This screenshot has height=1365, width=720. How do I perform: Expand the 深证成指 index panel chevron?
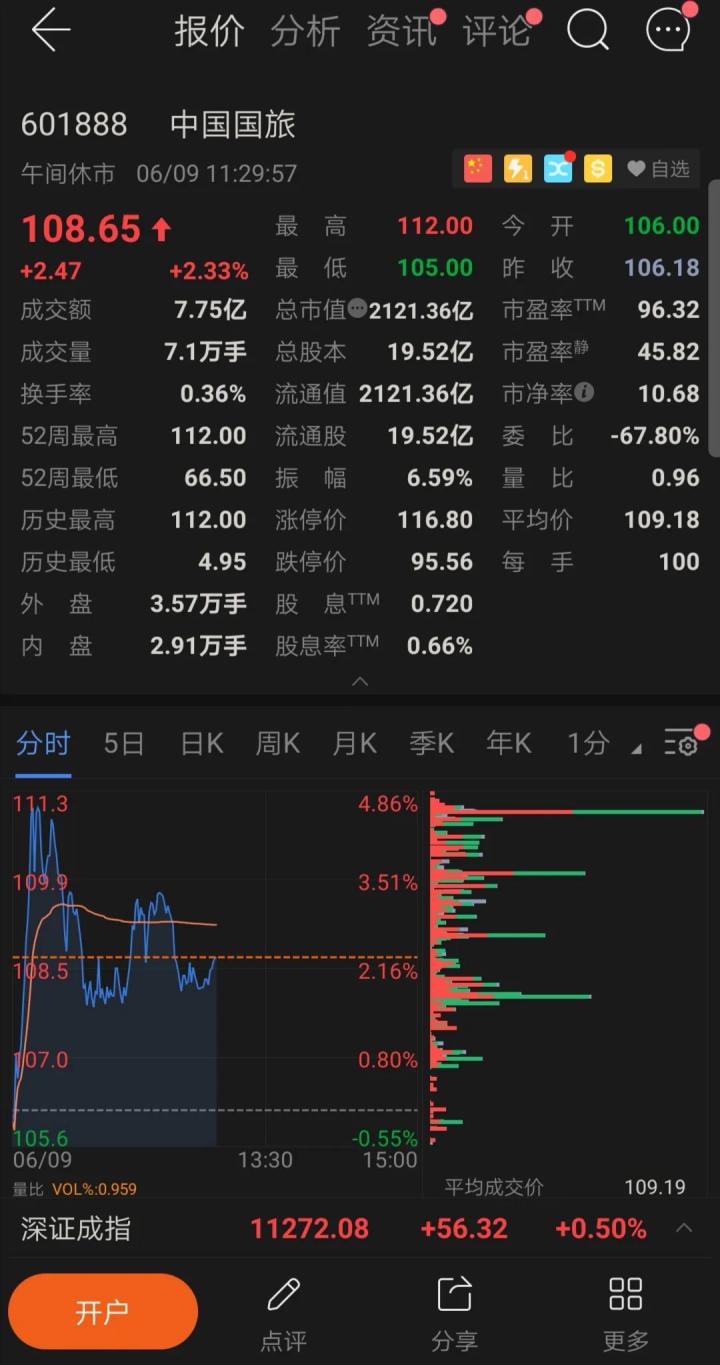point(684,1228)
